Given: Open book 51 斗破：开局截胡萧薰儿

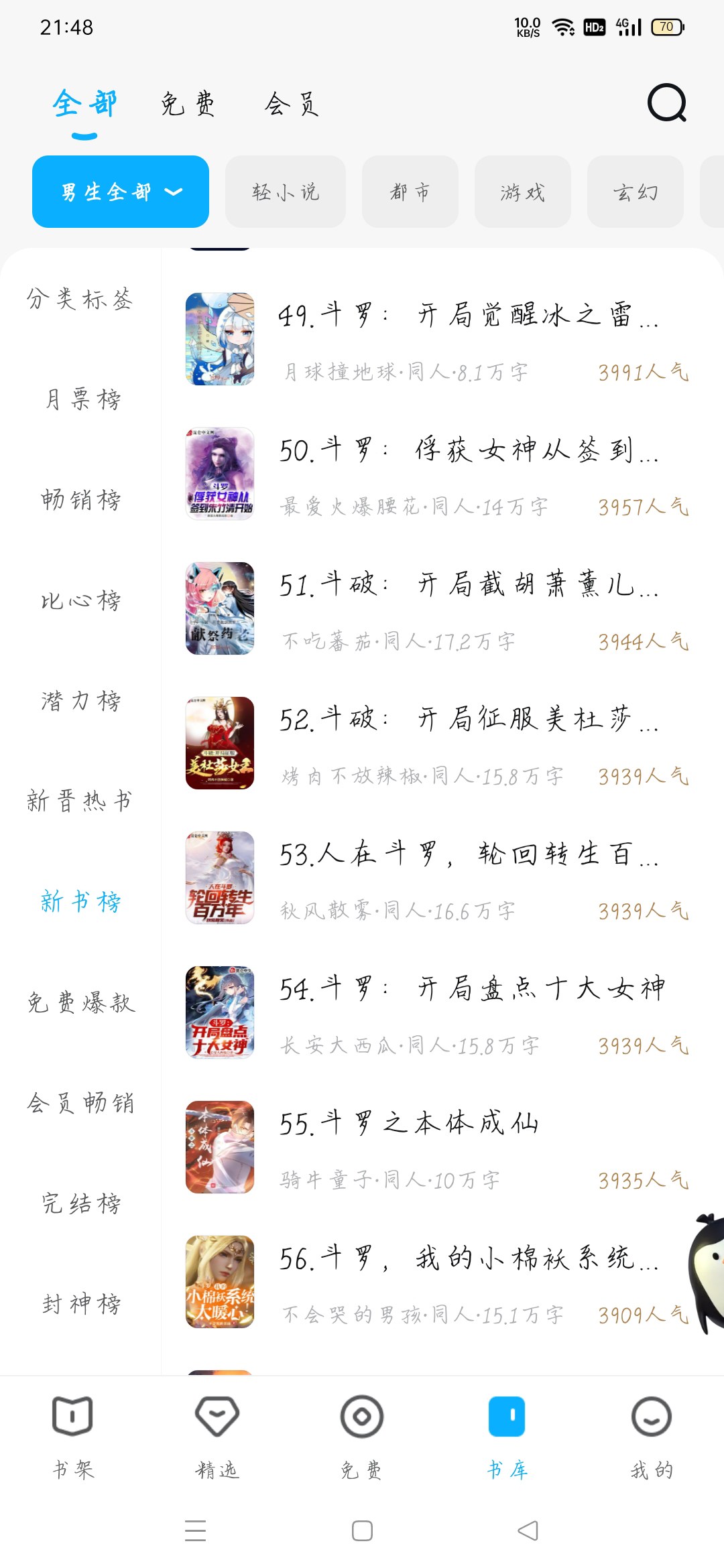Looking at the screenshot, I should tap(437, 608).
